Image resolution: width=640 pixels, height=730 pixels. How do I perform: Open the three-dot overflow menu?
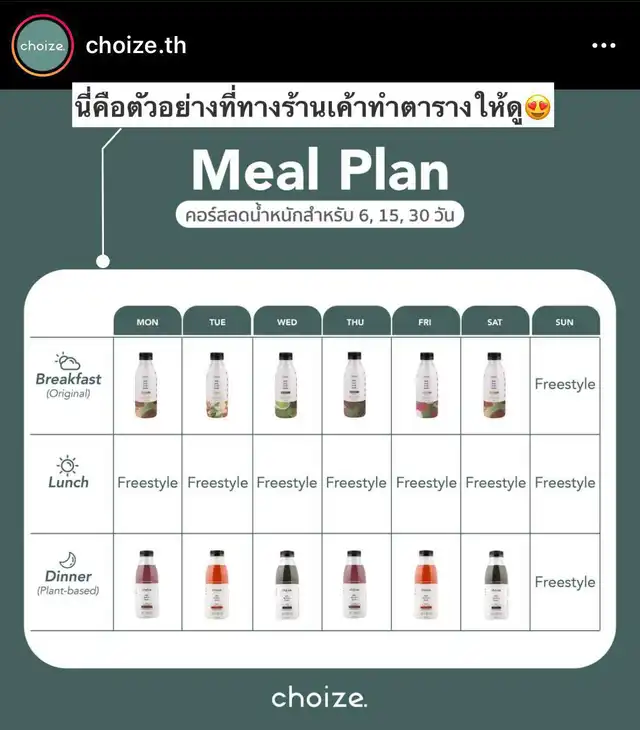click(603, 46)
